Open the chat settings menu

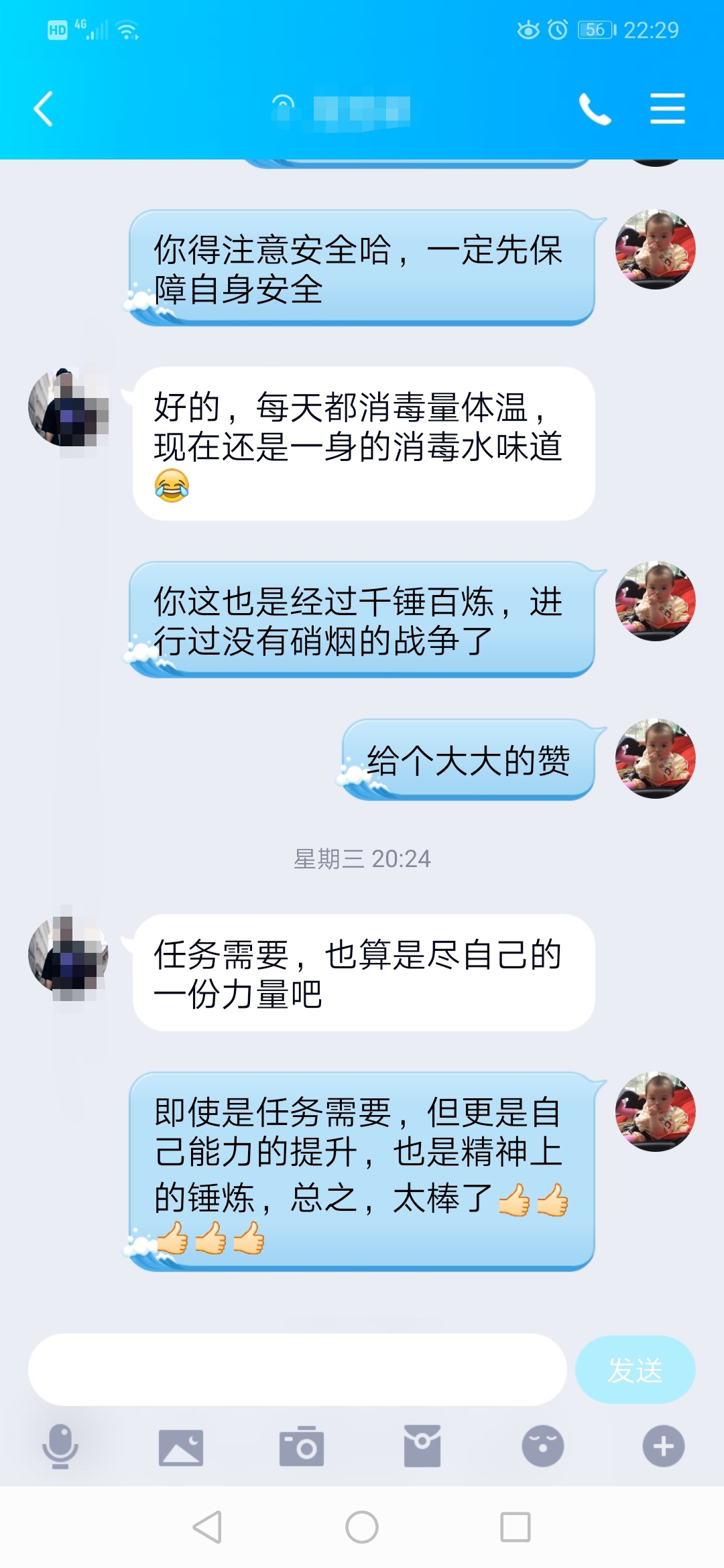[x=667, y=109]
